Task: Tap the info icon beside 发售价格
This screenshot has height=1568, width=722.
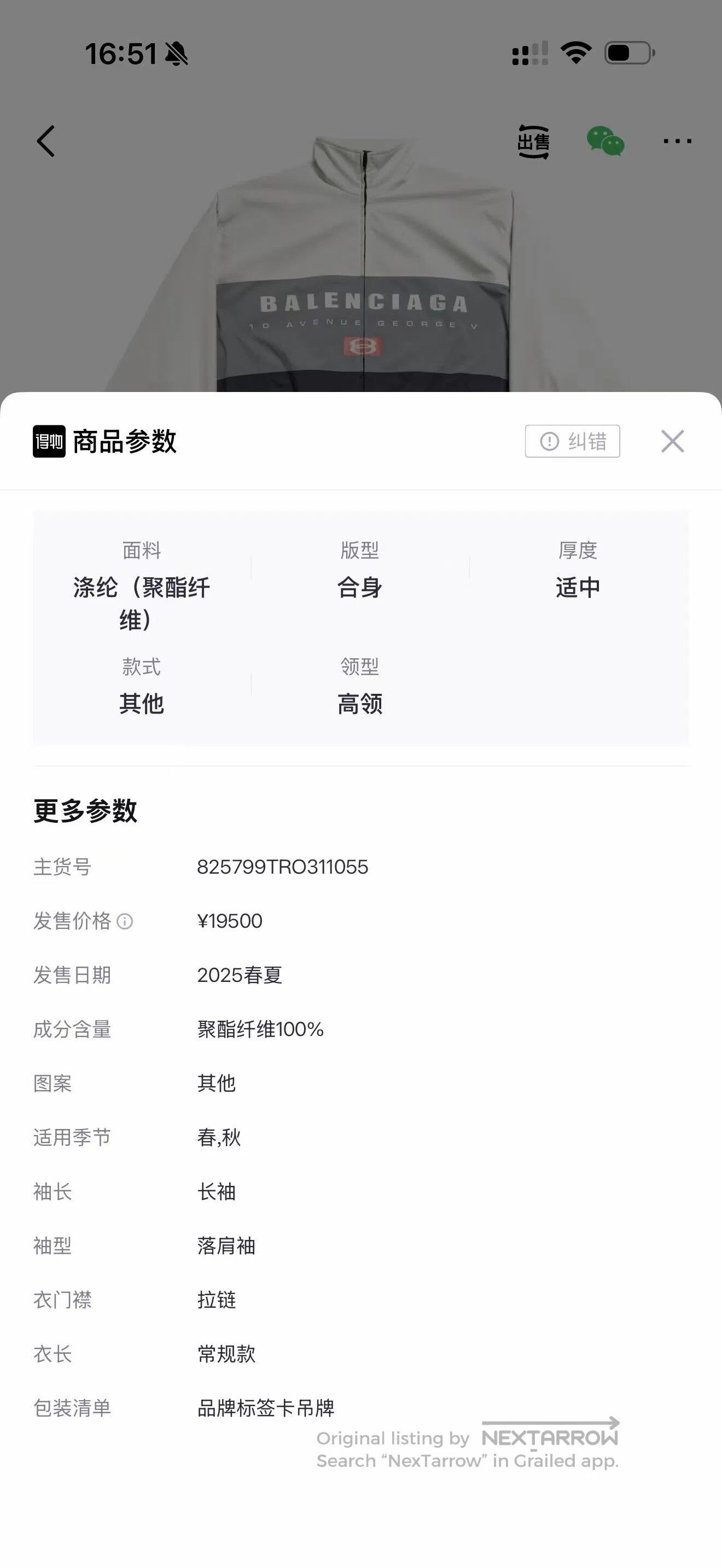Action: coord(124,922)
